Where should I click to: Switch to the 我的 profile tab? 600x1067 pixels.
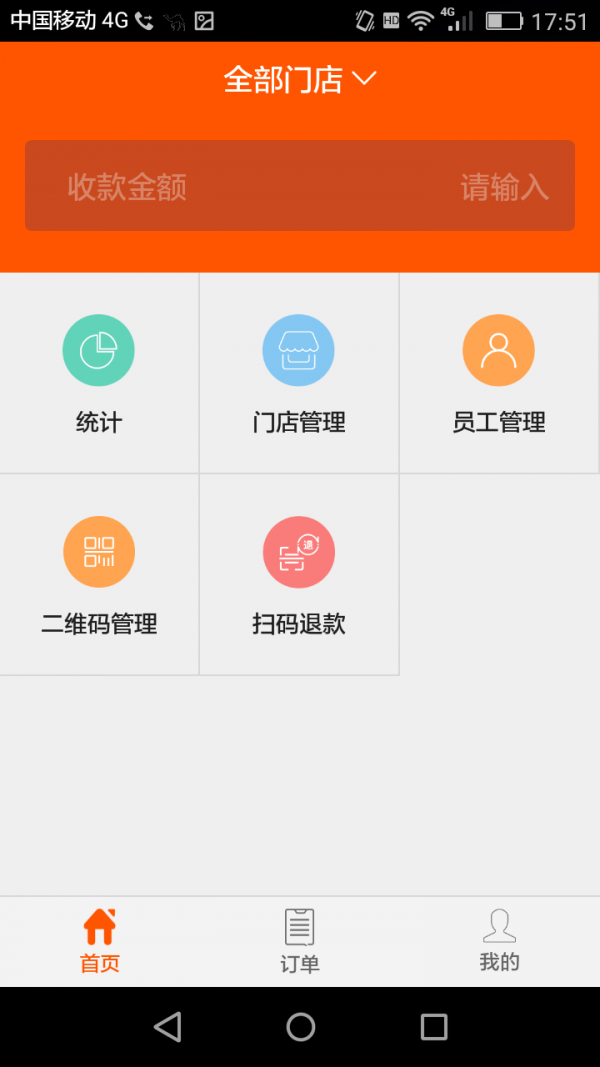pos(499,941)
